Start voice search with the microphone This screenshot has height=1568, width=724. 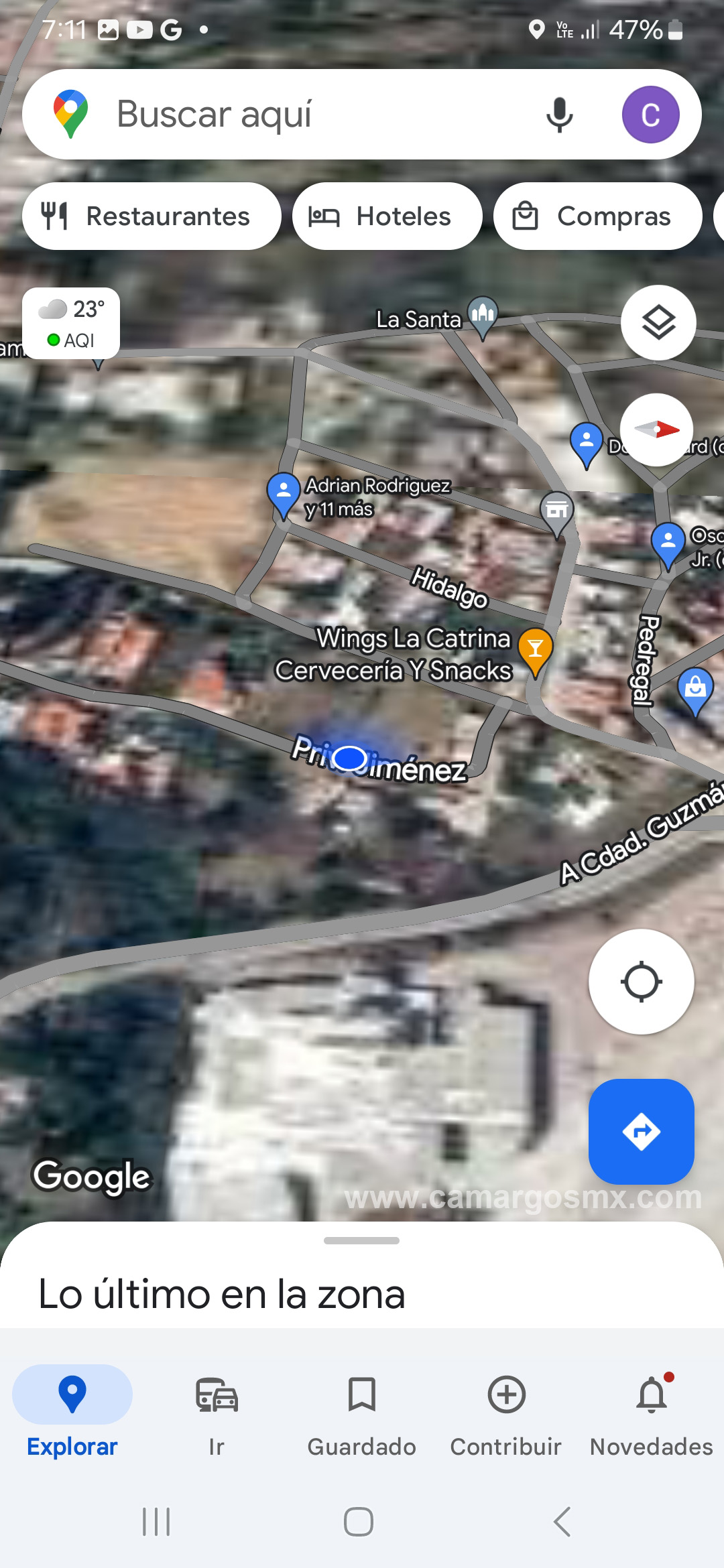pos(559,115)
